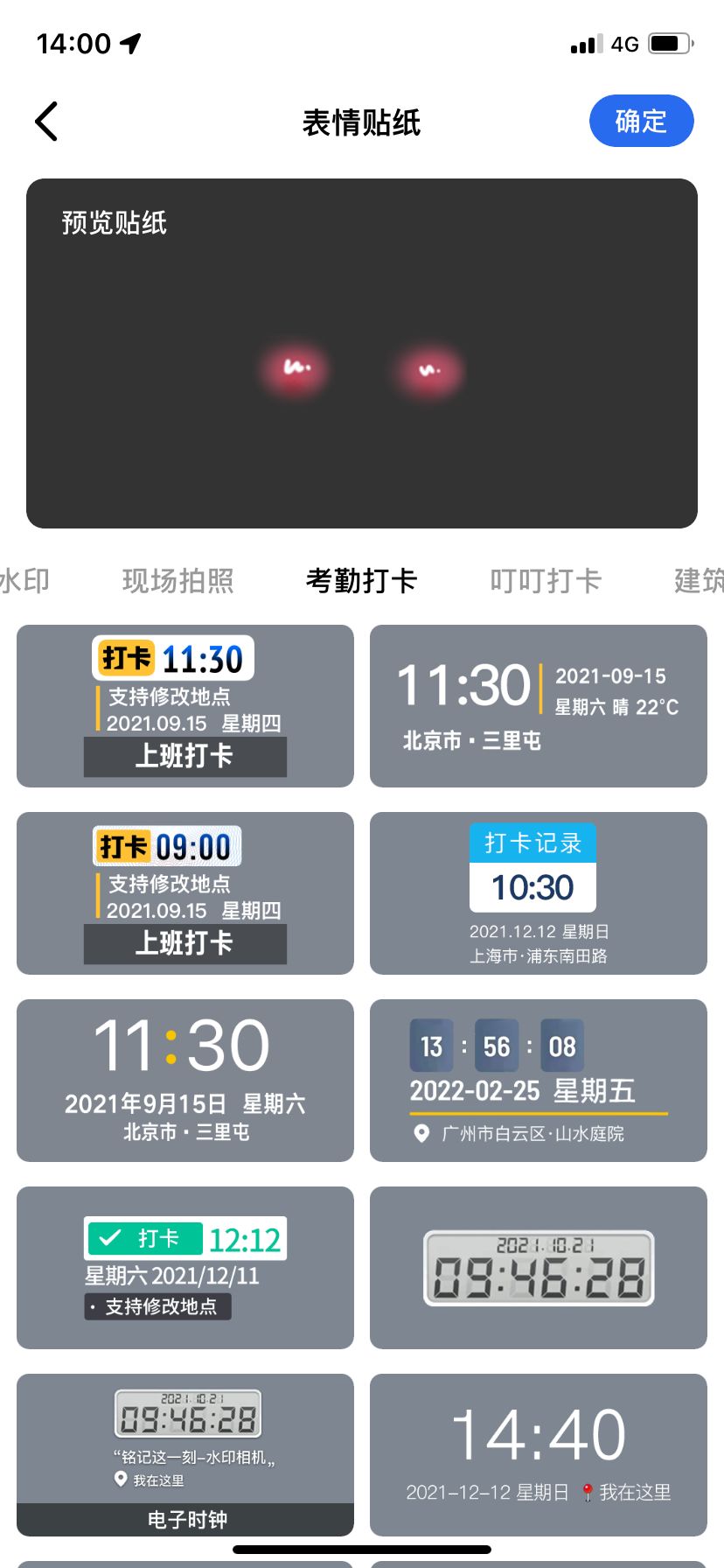Select the 13:56:08 广州市白云区 sticker
Viewport: 724px width, 1568px height.
pyautogui.click(x=538, y=1081)
